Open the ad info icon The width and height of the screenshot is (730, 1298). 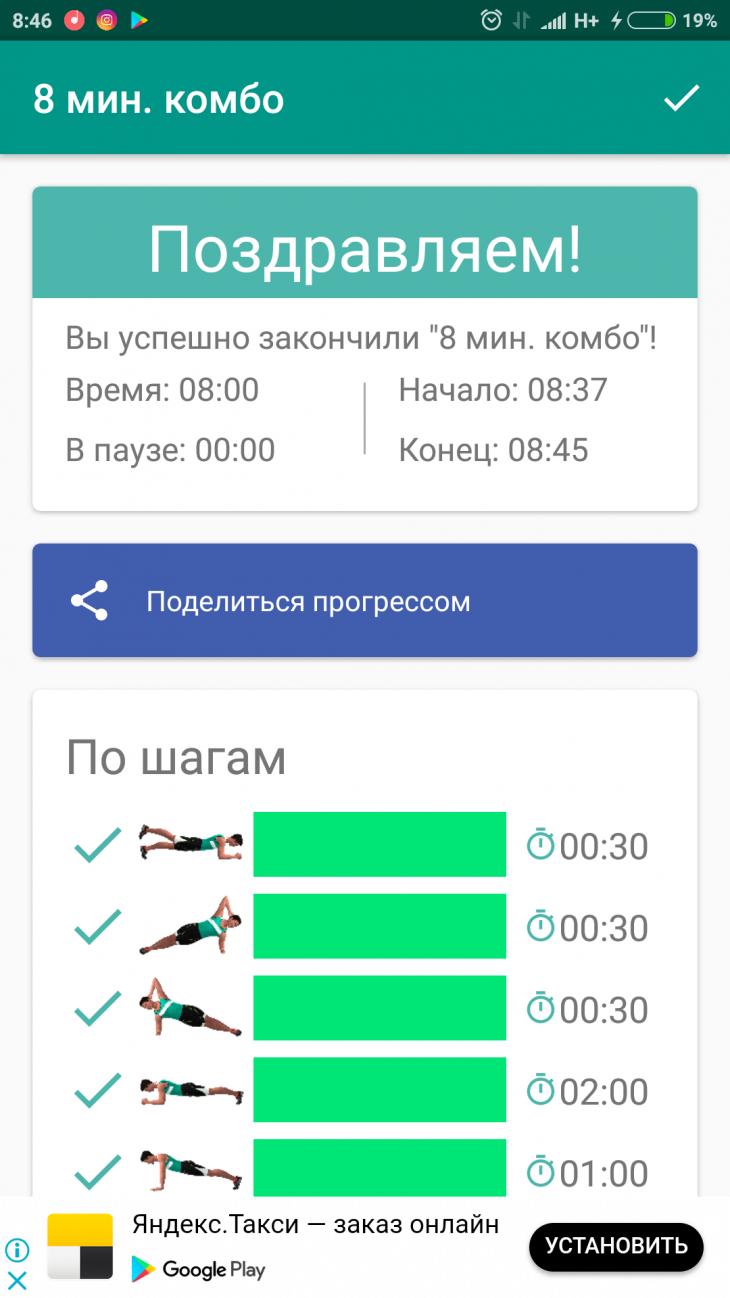(17, 1250)
